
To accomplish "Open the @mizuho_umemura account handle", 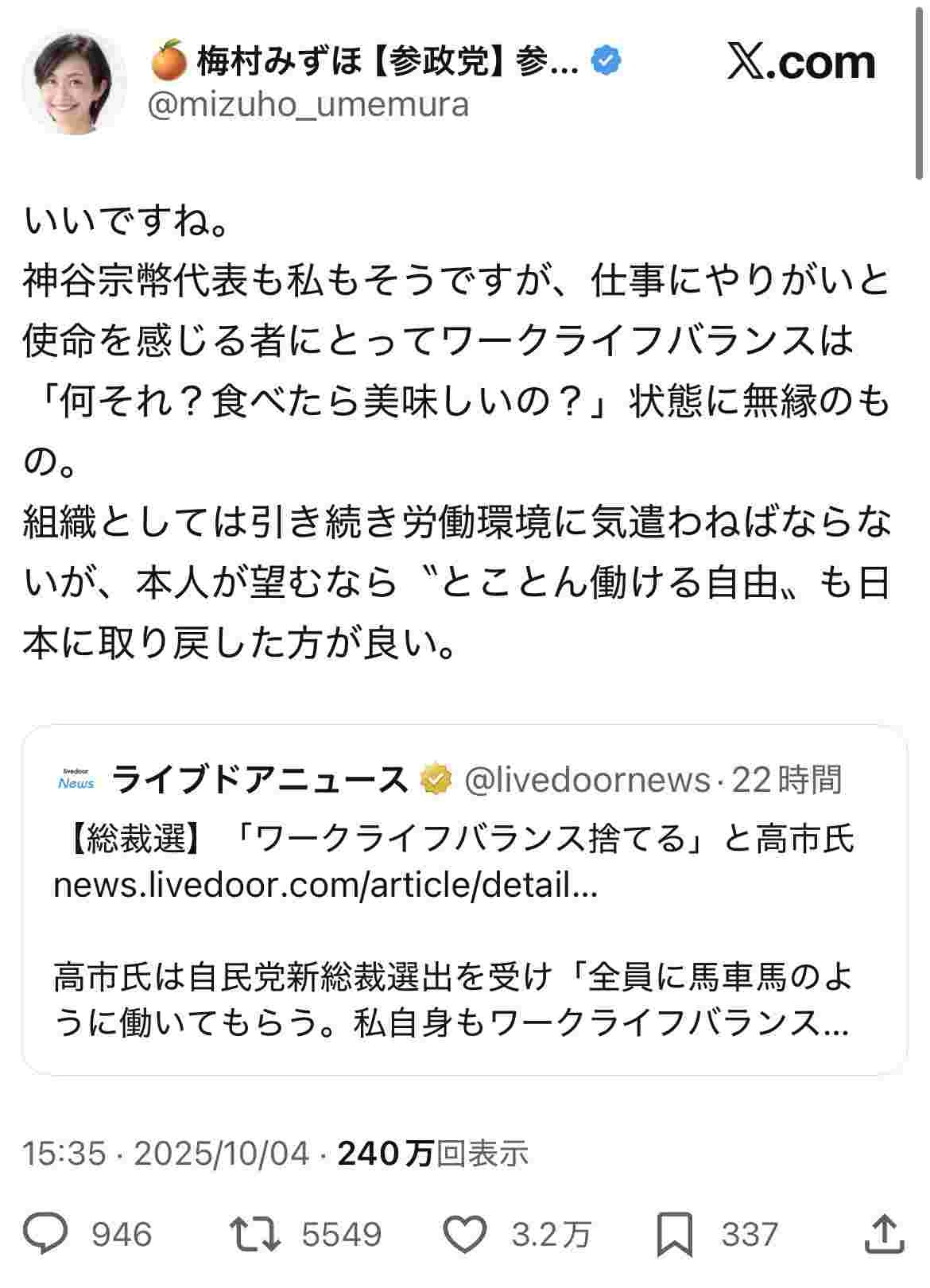I will point(308,104).
